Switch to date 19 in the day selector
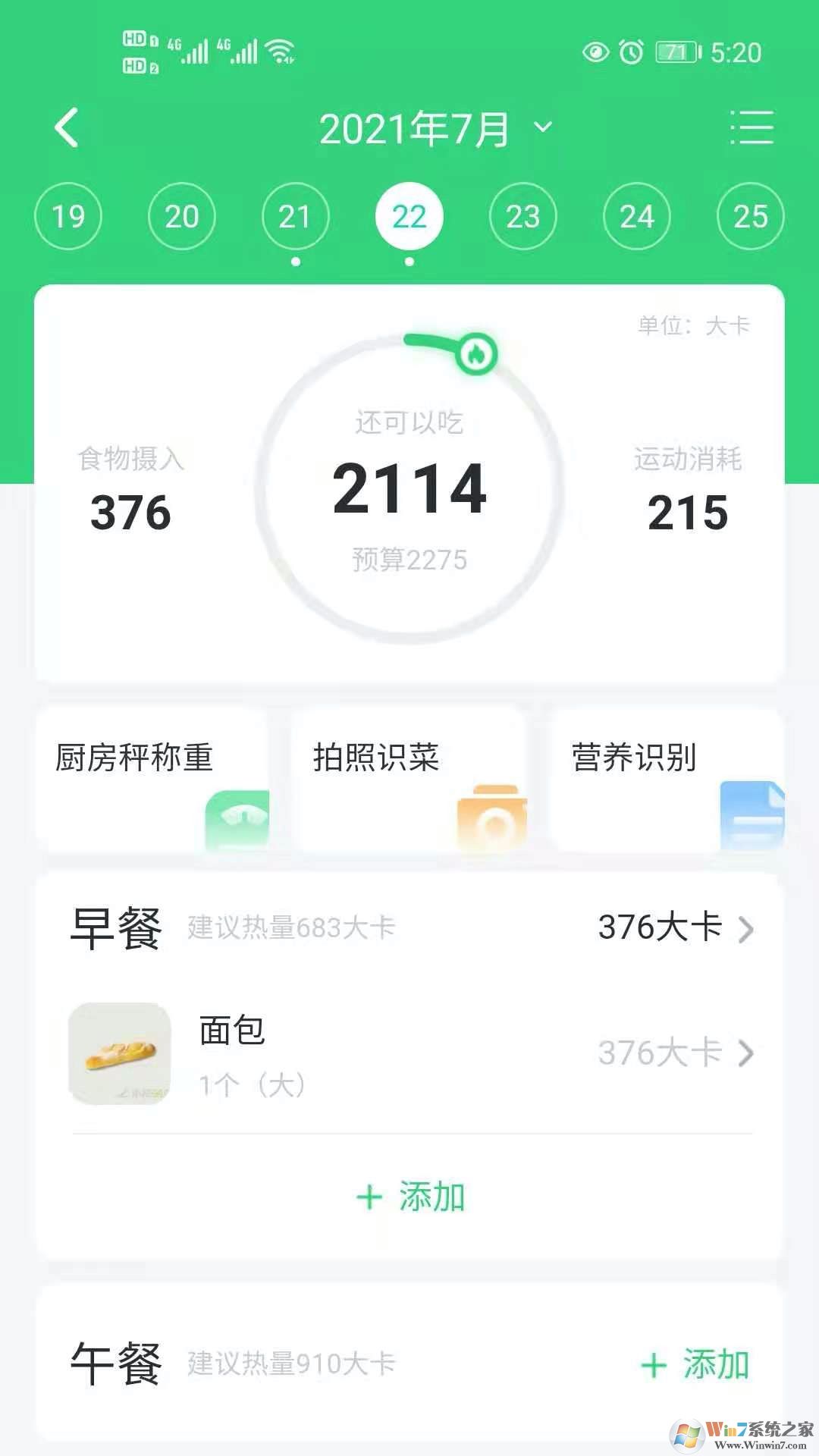Screen dimensions: 819x1456 [68, 215]
